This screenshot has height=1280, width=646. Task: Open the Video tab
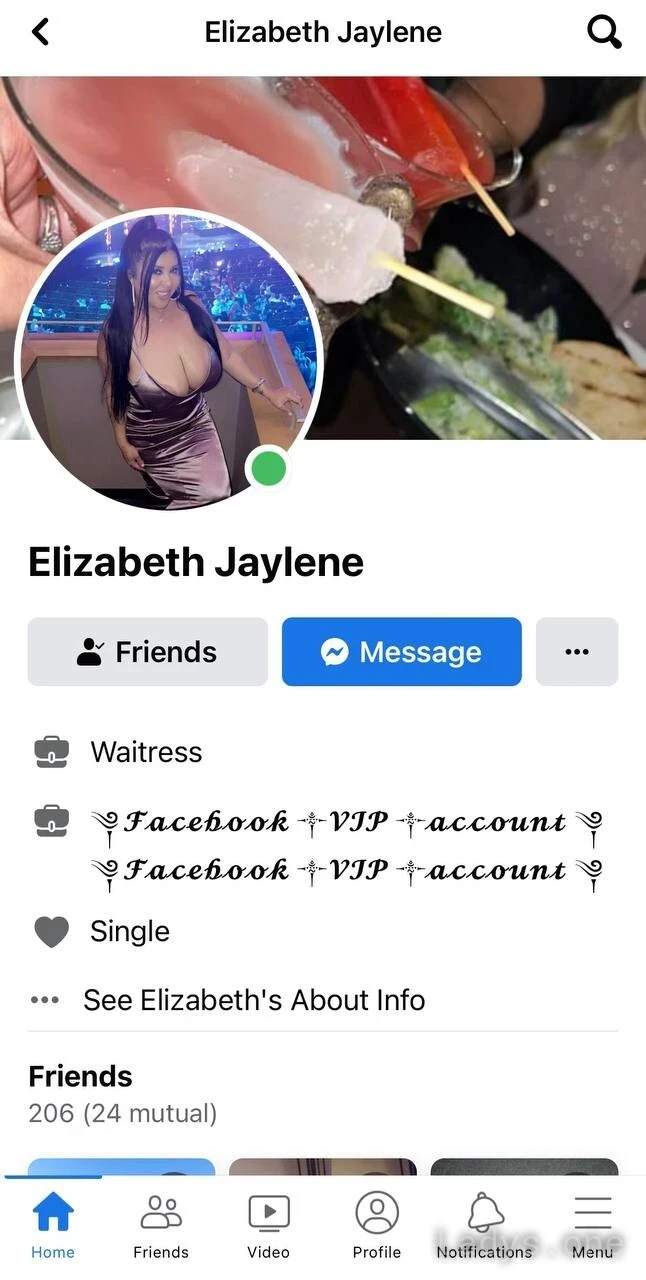pos(269,1226)
